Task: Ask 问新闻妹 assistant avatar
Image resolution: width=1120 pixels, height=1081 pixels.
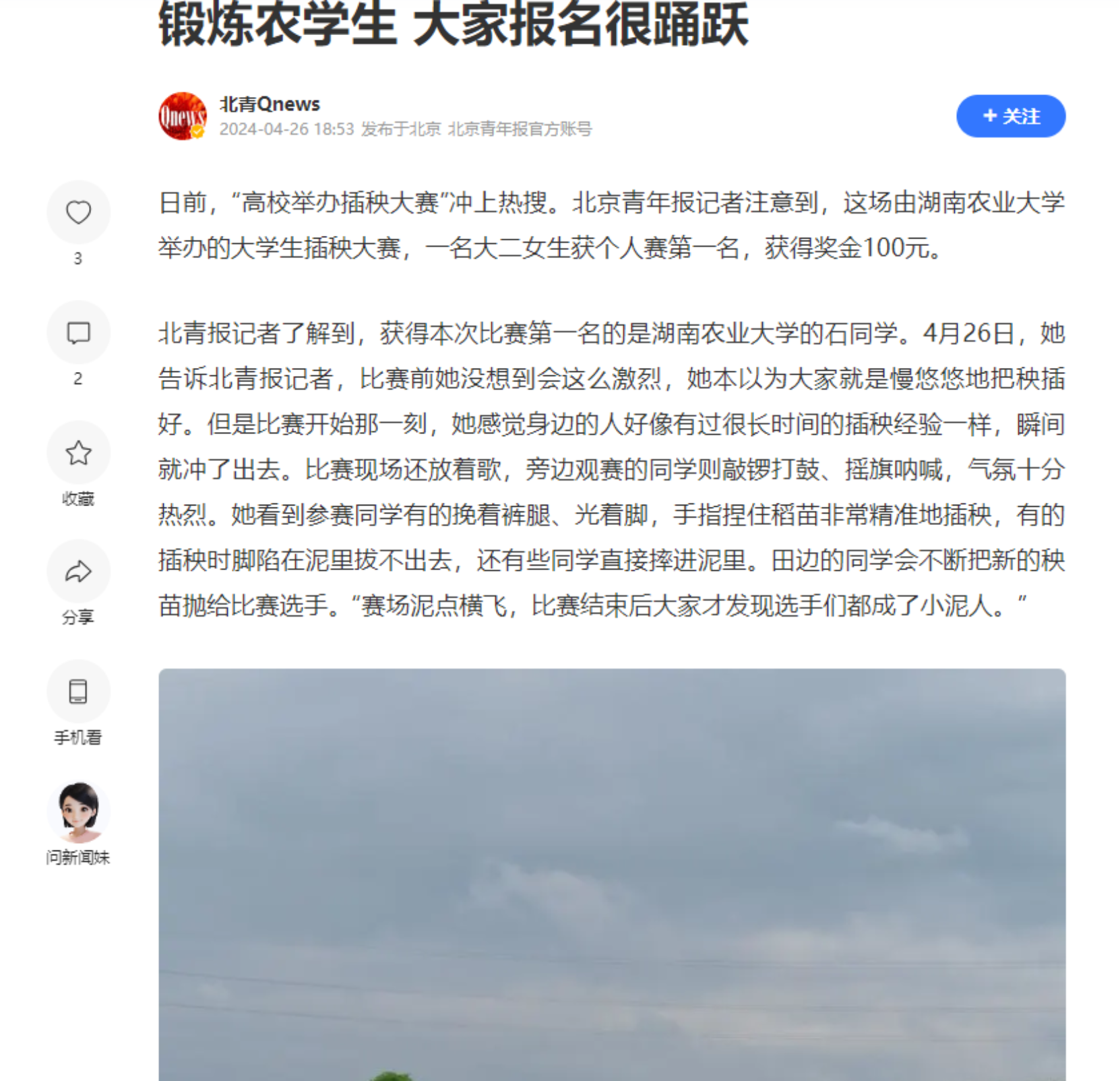Action: [78, 812]
